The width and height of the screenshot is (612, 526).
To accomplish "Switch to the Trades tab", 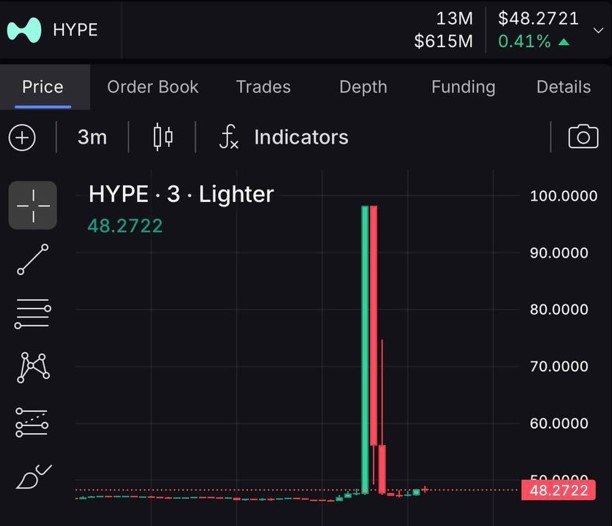I will 263,87.
